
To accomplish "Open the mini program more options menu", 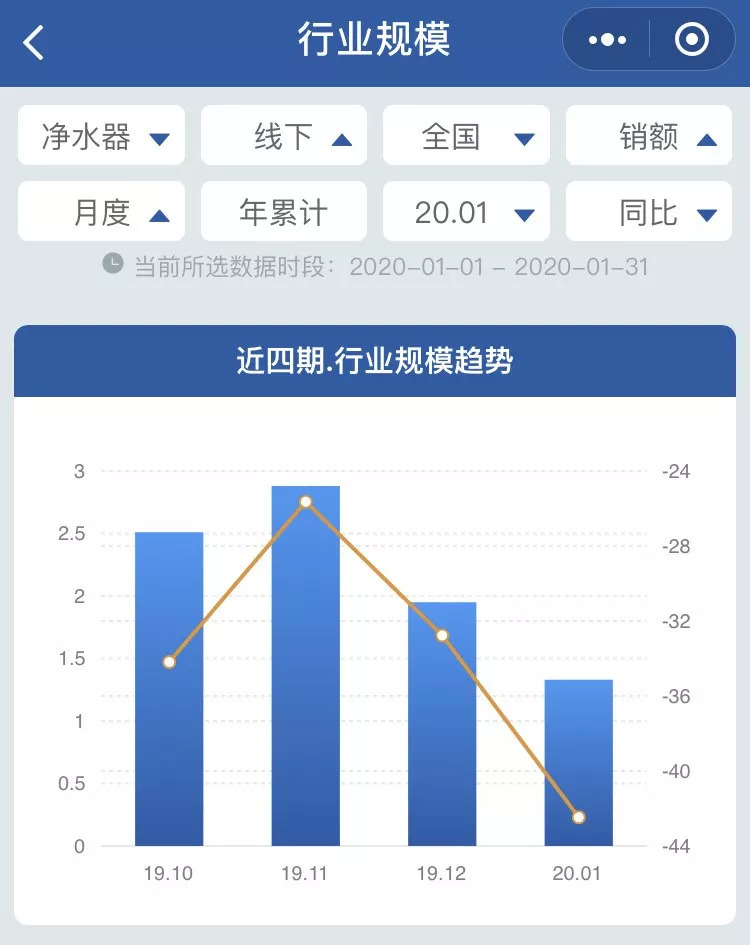I will click(607, 40).
